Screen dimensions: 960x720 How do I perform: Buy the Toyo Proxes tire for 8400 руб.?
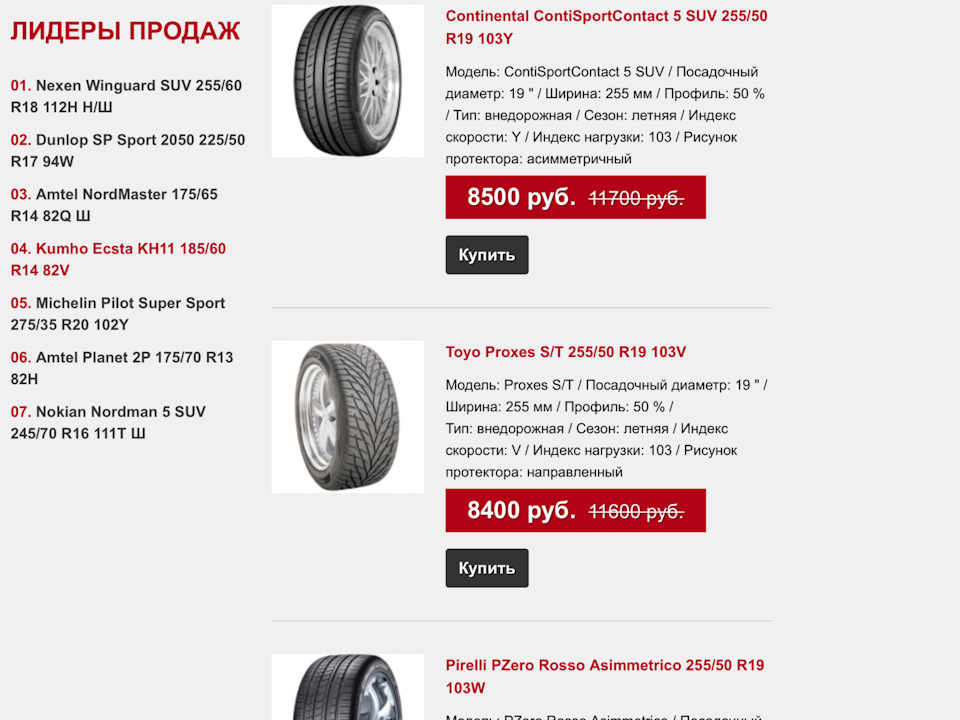(x=486, y=568)
